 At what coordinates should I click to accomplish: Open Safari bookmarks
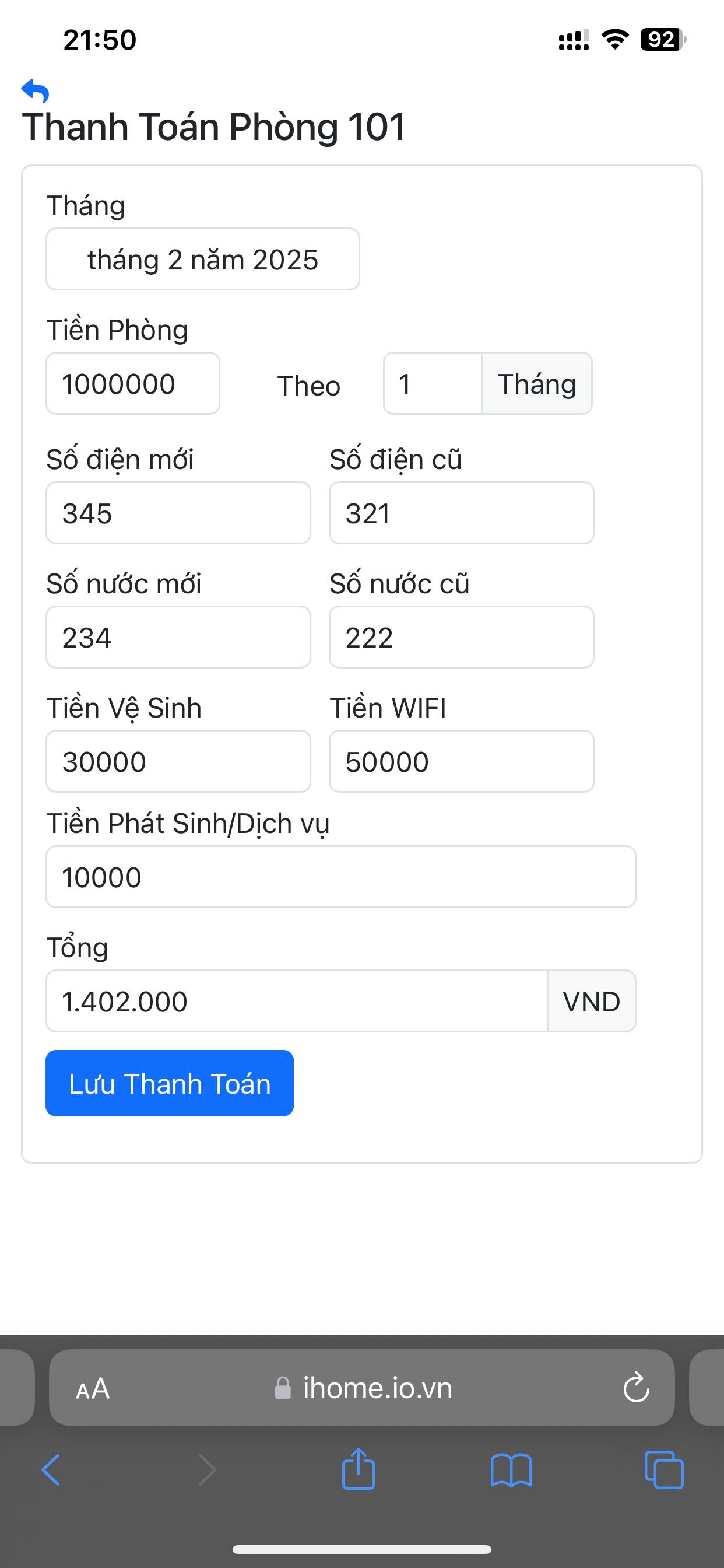[511, 1470]
